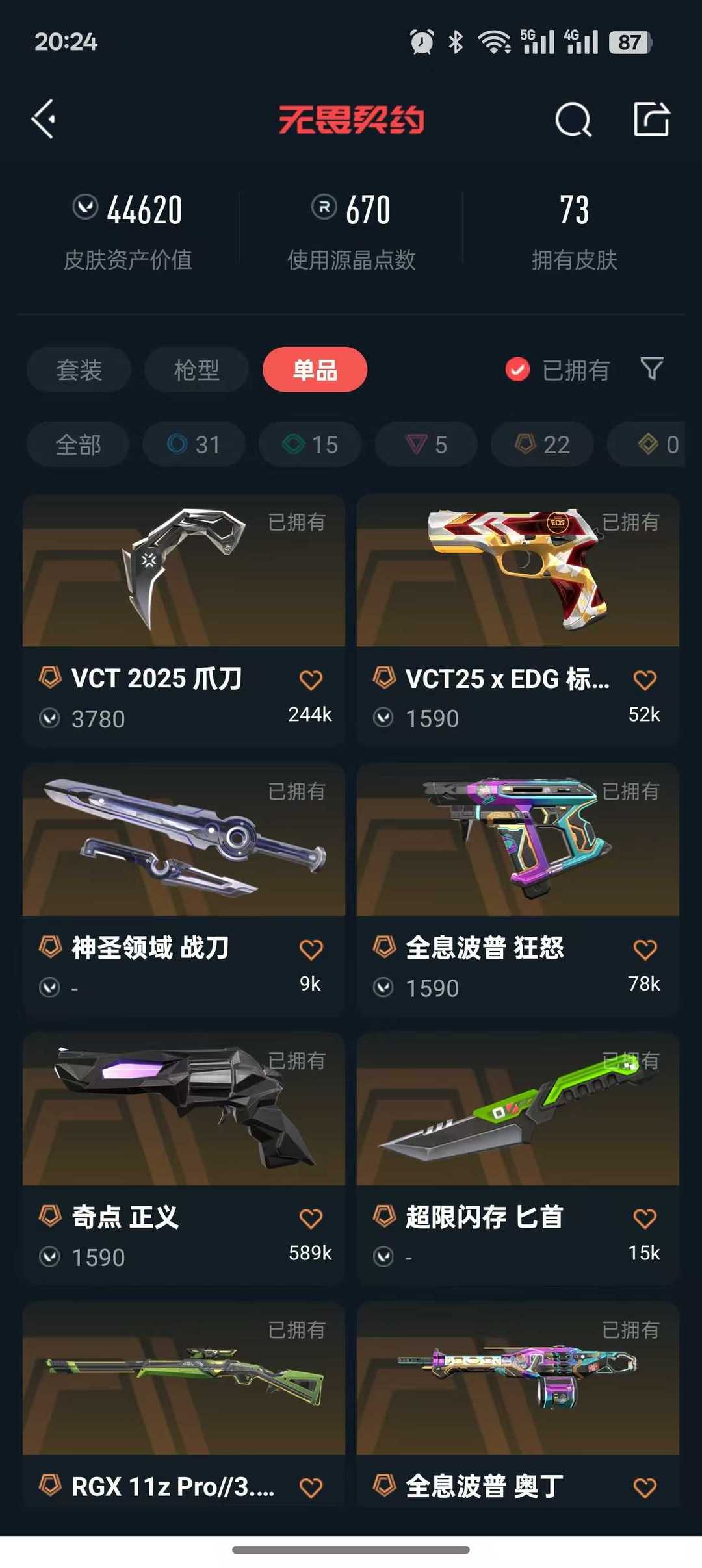
Task: Favorite the 全息波普 奥丁 skin
Action: pos(644,1488)
